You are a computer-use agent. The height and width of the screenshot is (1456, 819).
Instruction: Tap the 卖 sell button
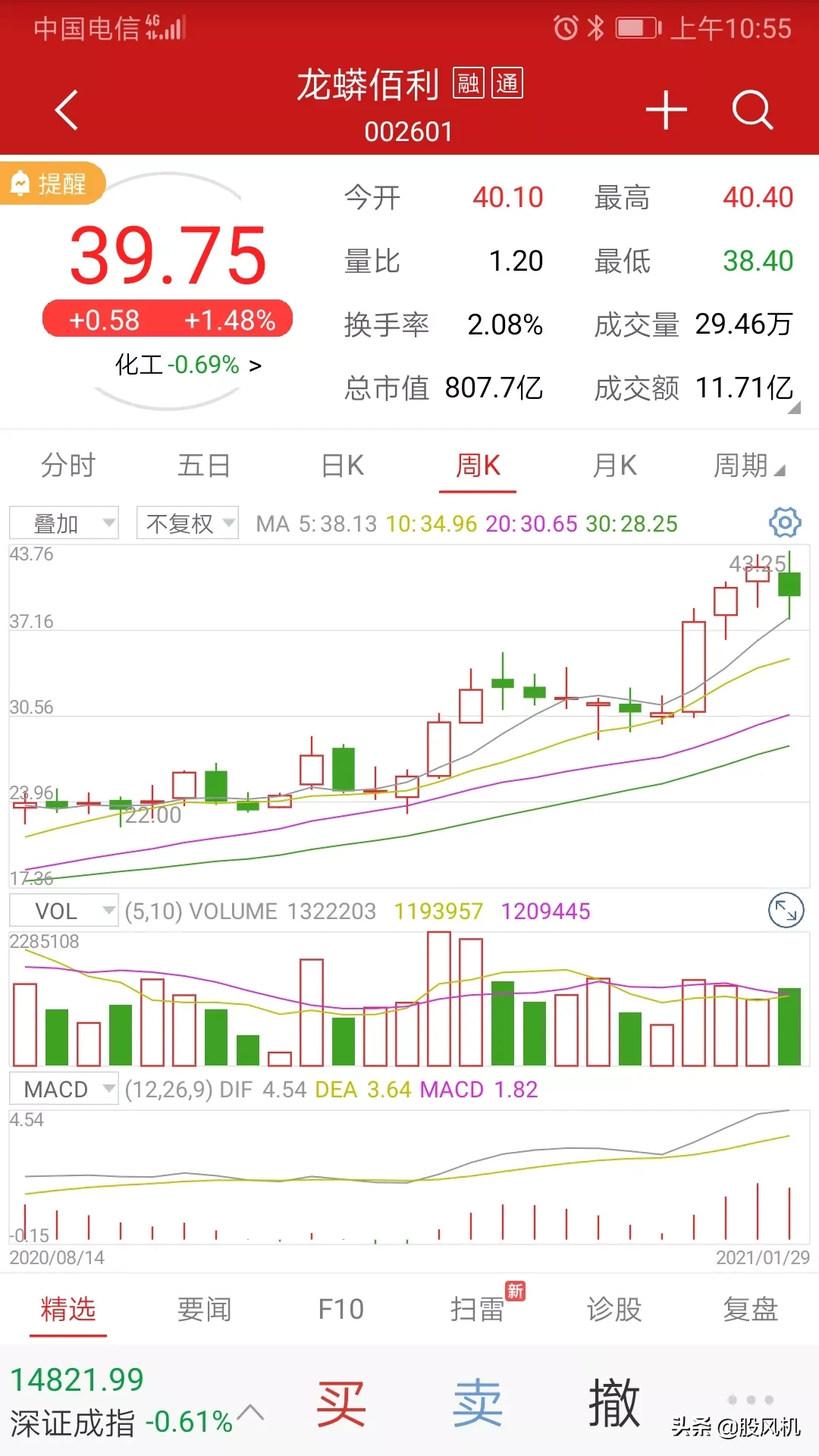[x=478, y=1403]
